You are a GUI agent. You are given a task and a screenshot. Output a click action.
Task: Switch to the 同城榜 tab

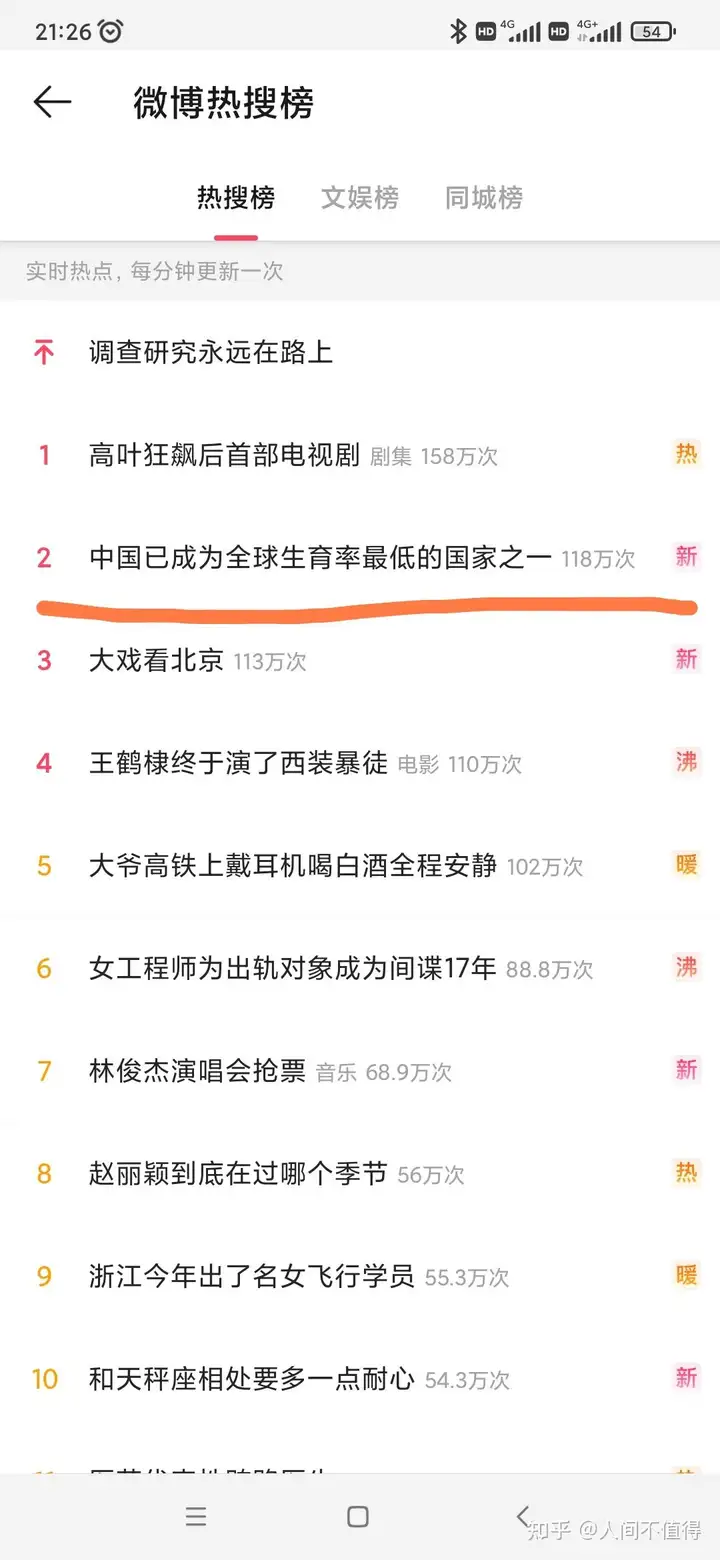(484, 198)
